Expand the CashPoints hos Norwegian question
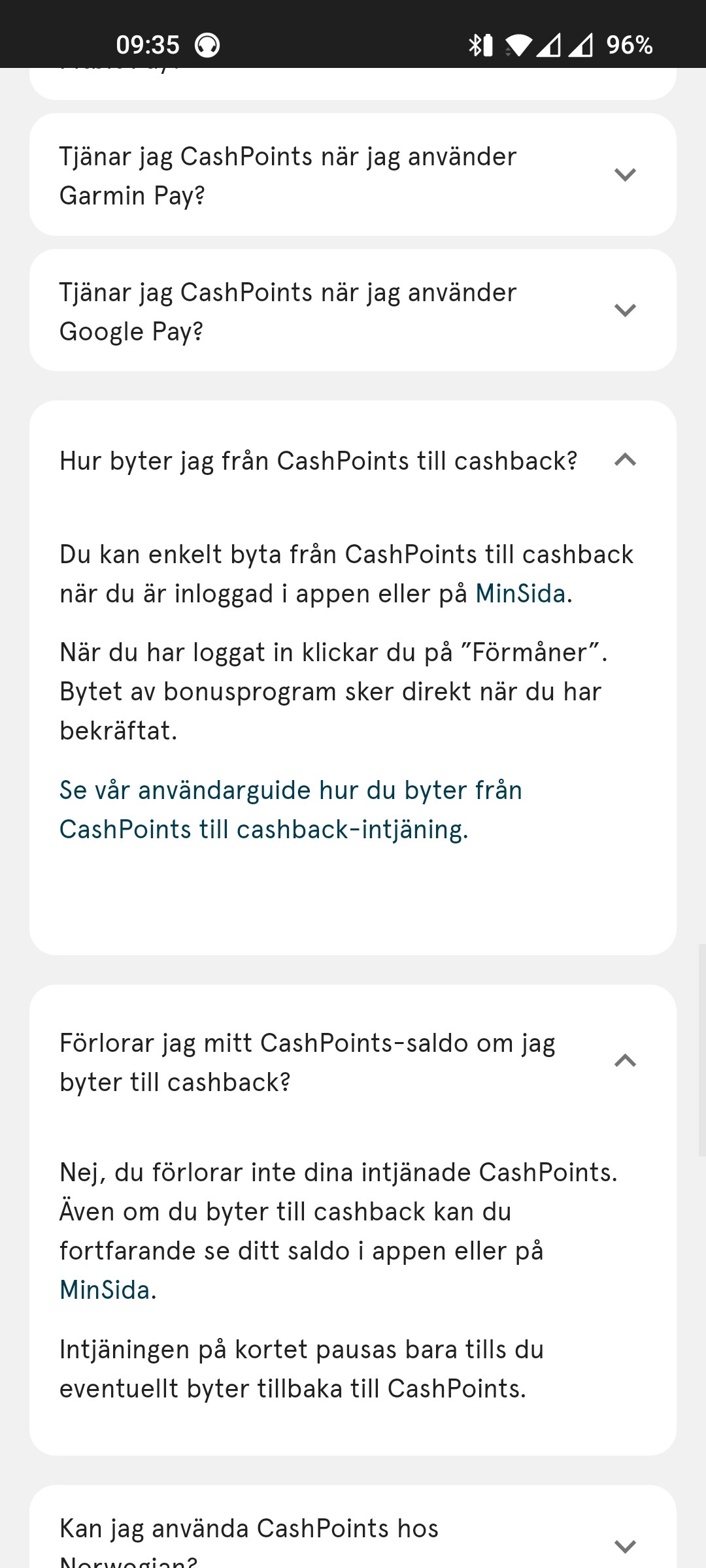The width and height of the screenshot is (706, 1568). [625, 1546]
